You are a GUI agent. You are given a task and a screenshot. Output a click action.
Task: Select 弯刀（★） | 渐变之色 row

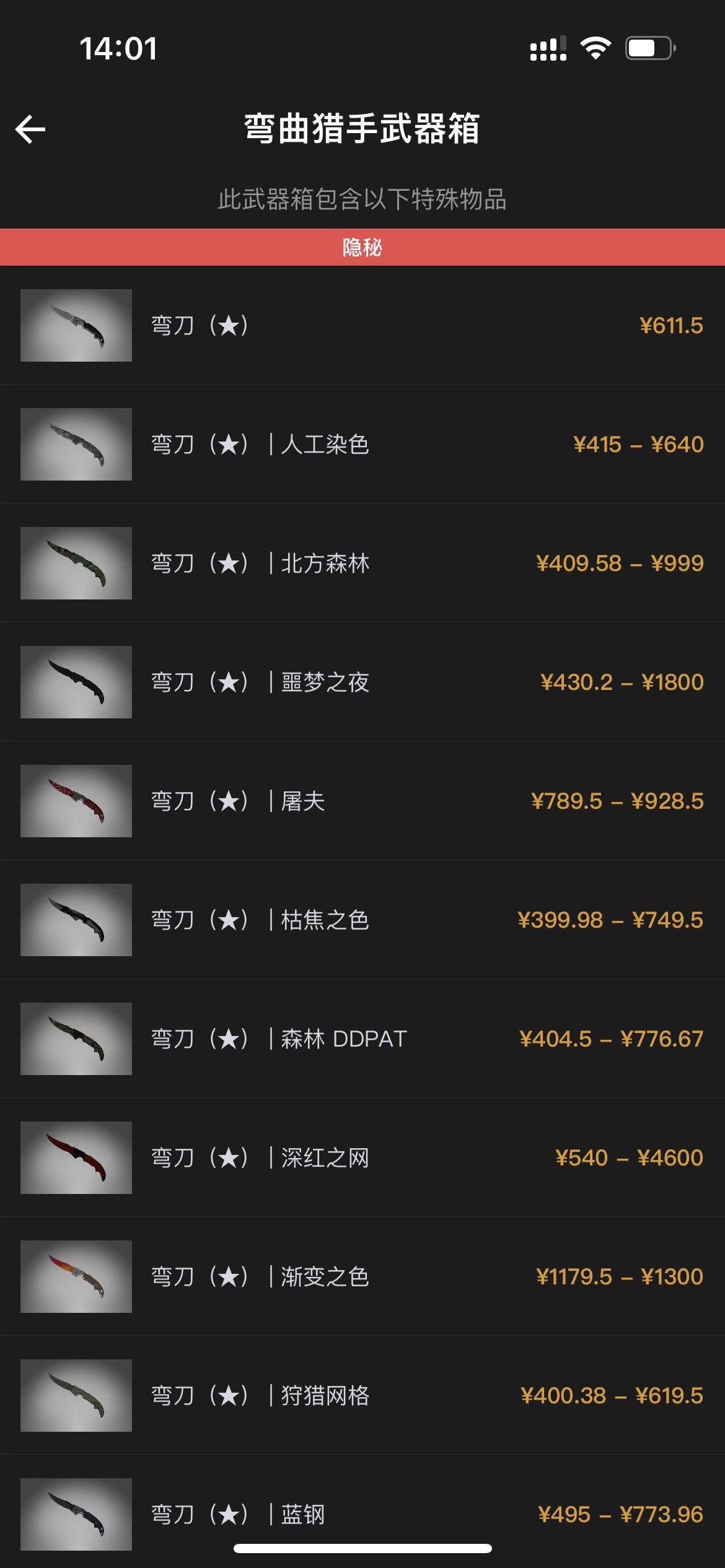(x=362, y=1277)
